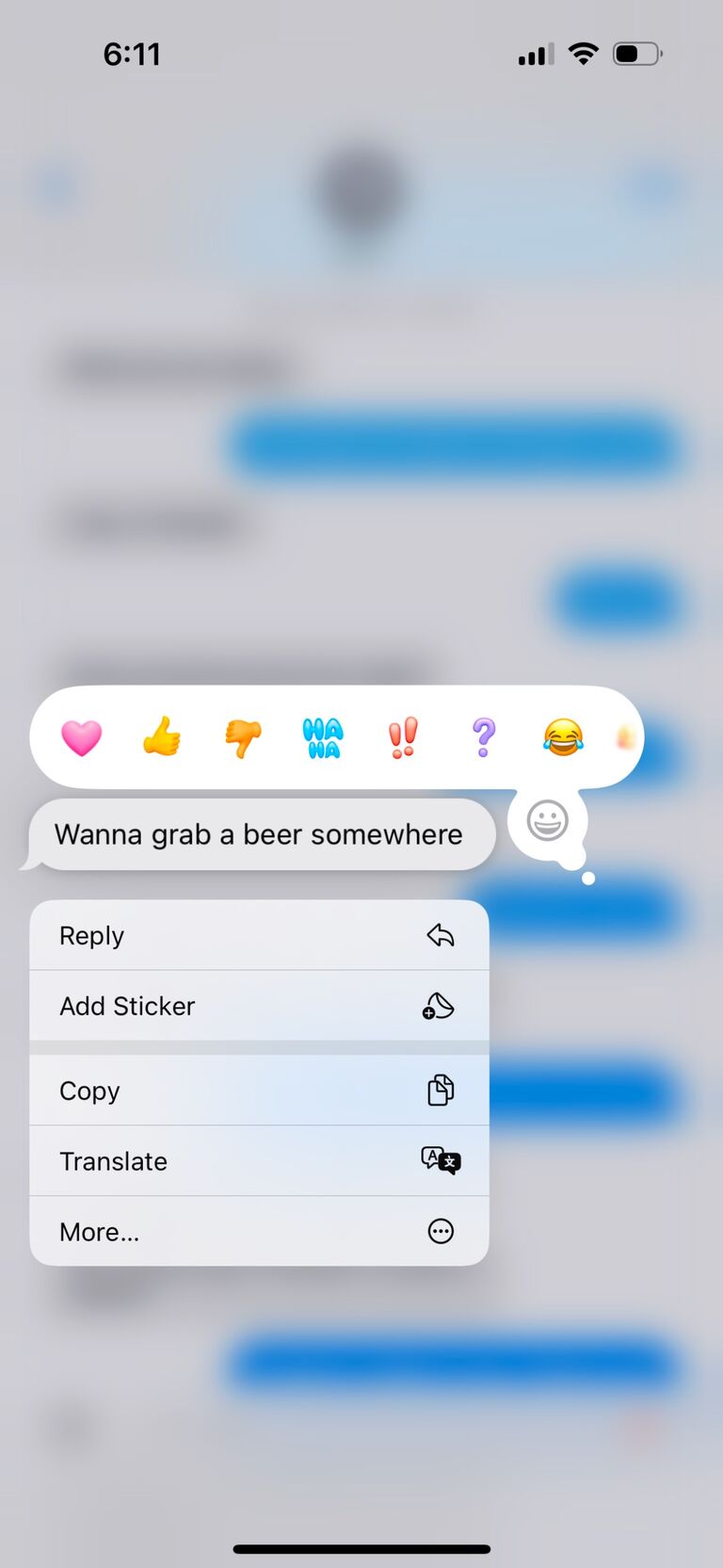Add the Ha Ha reaction

(x=323, y=737)
